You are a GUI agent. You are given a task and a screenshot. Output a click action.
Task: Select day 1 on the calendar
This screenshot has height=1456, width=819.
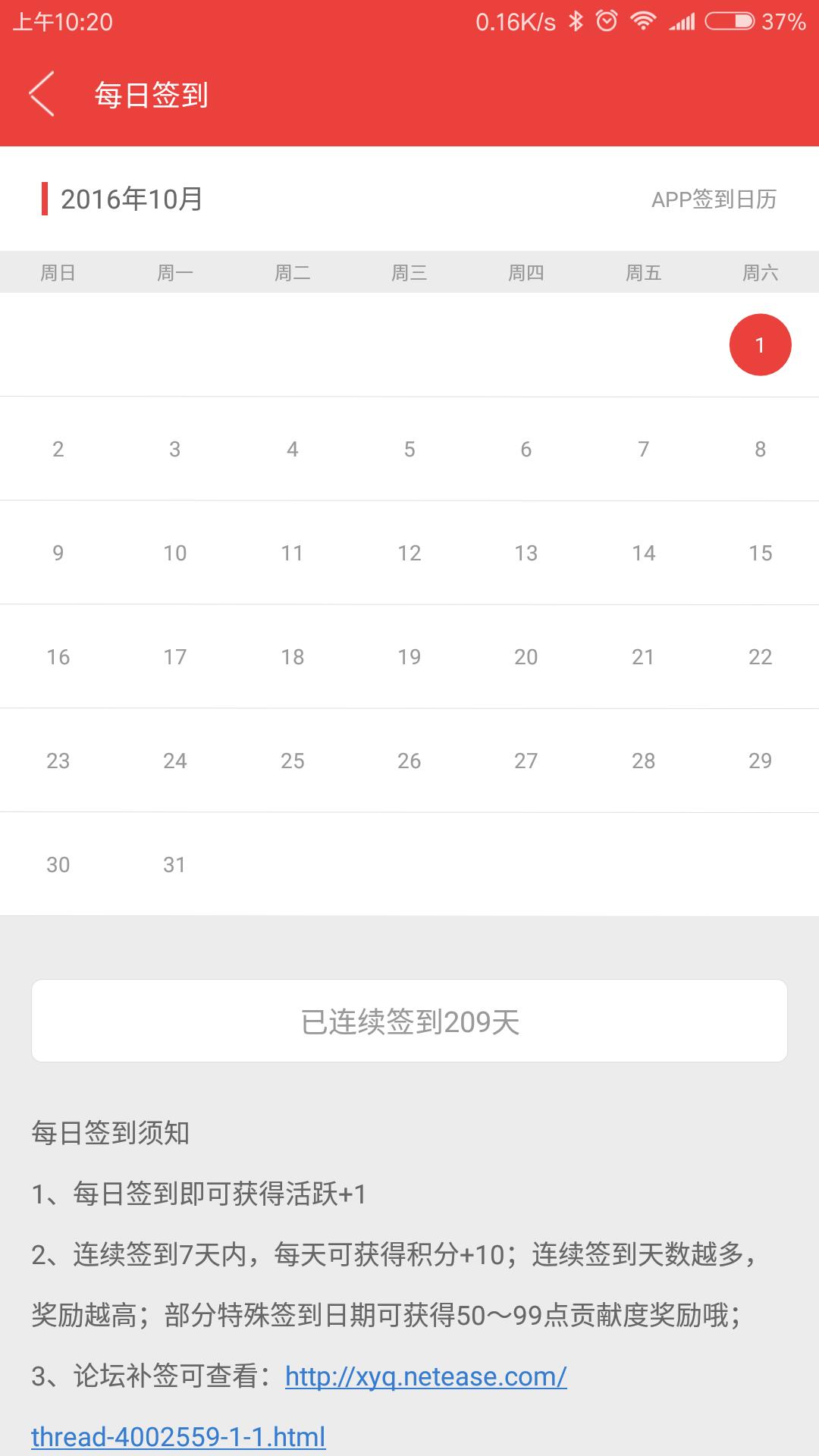click(x=760, y=345)
